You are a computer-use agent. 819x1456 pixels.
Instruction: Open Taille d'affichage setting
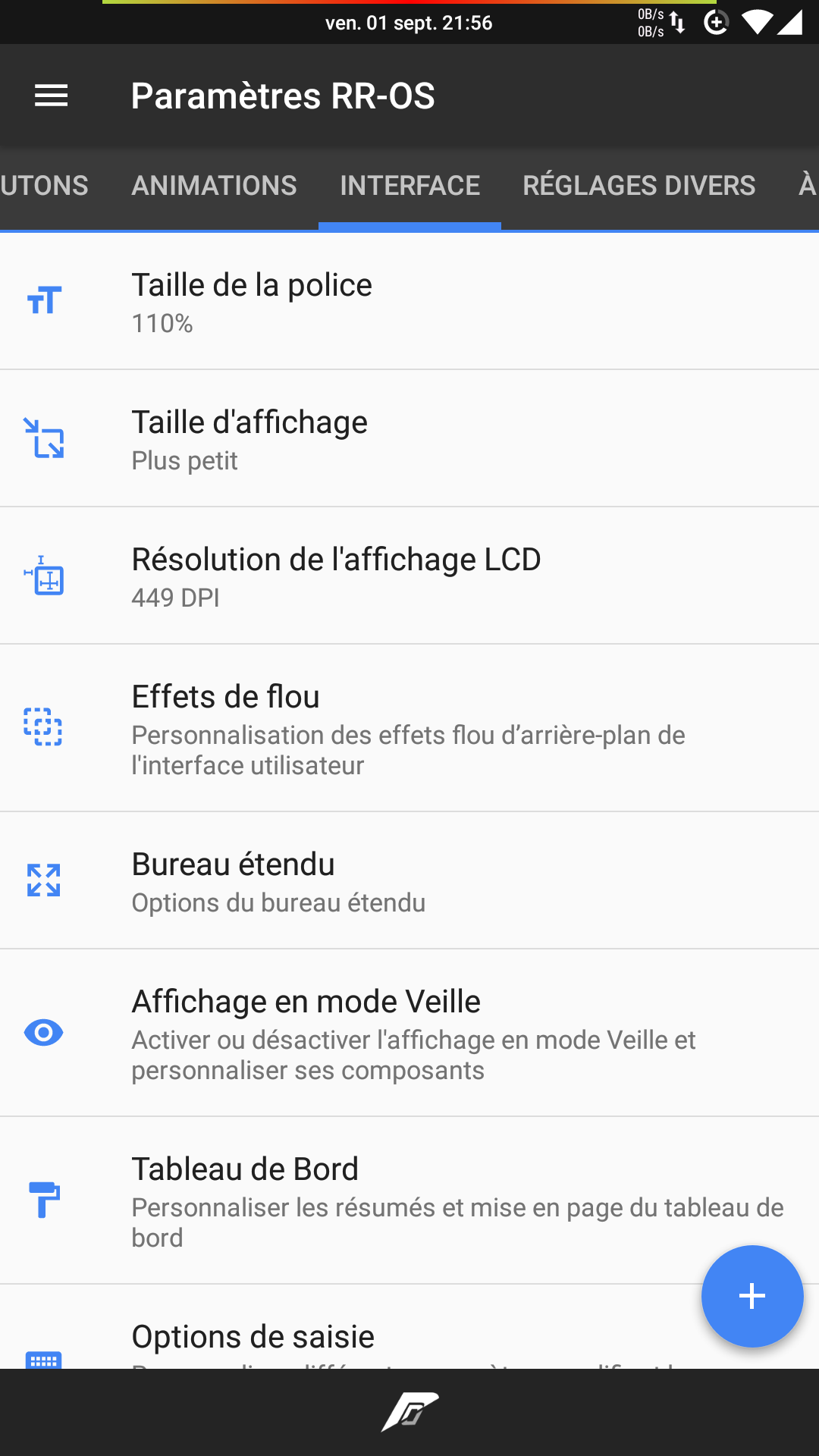coord(409,439)
